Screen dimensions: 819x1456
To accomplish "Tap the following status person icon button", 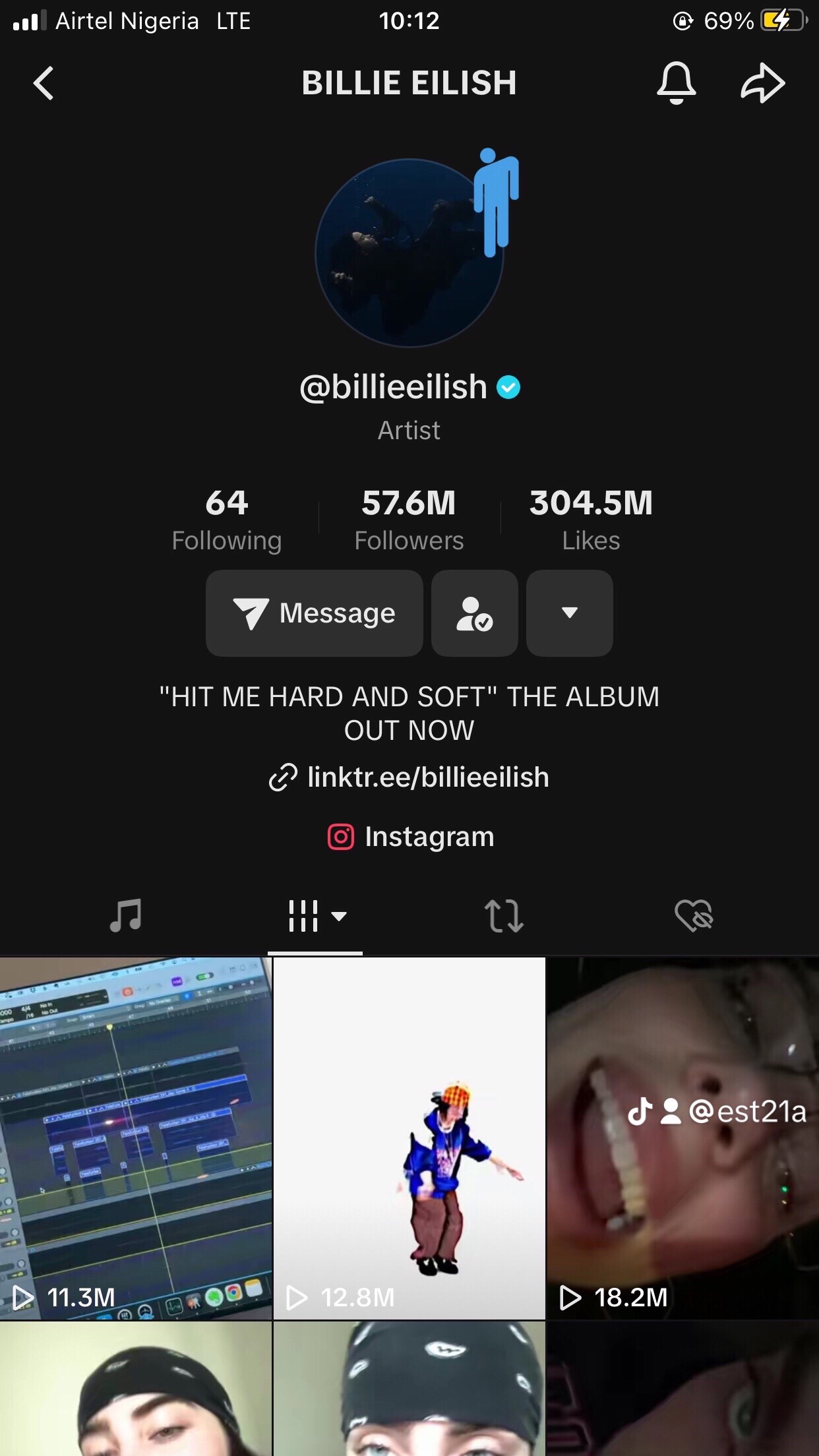I will pyautogui.click(x=475, y=613).
